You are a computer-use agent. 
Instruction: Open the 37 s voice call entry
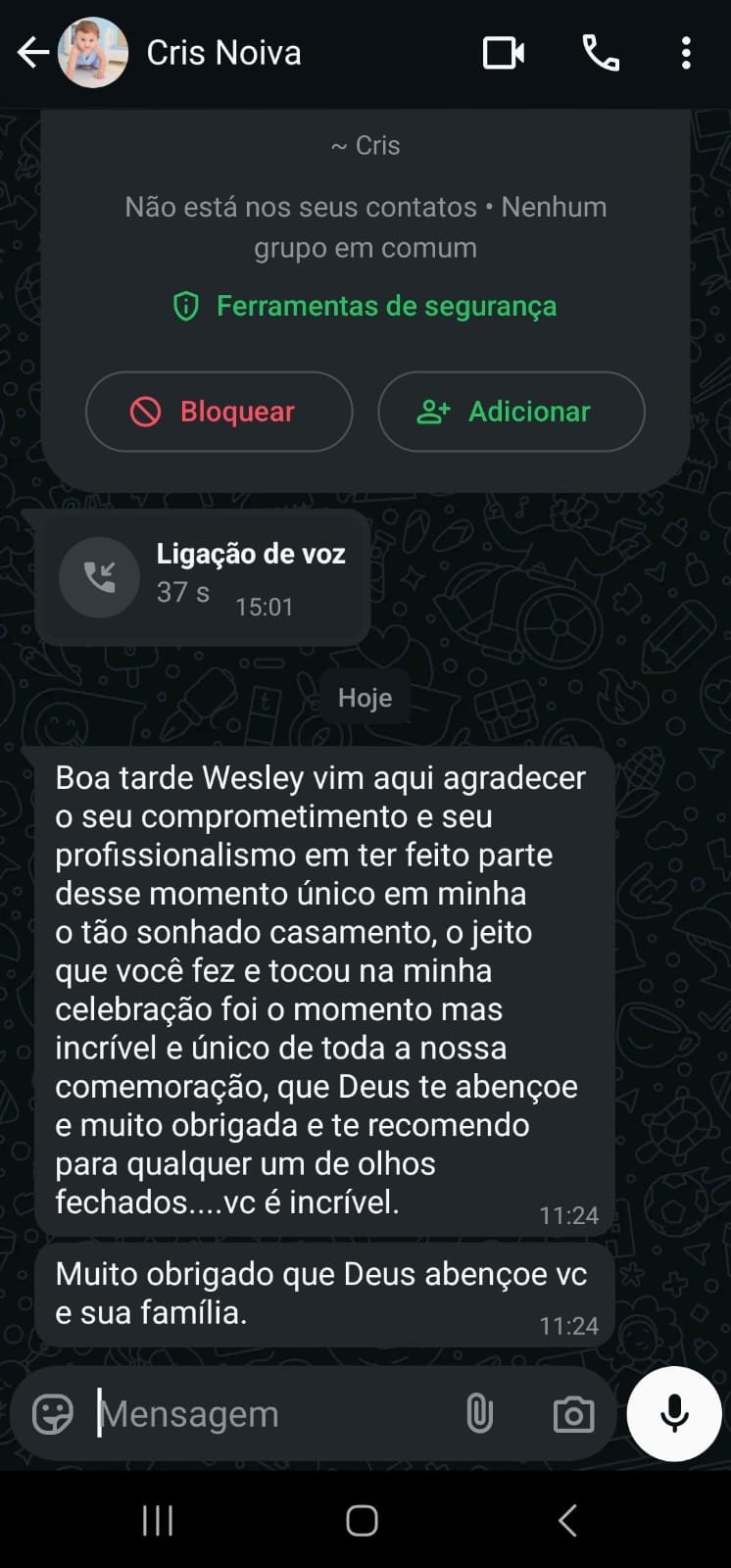click(202, 578)
